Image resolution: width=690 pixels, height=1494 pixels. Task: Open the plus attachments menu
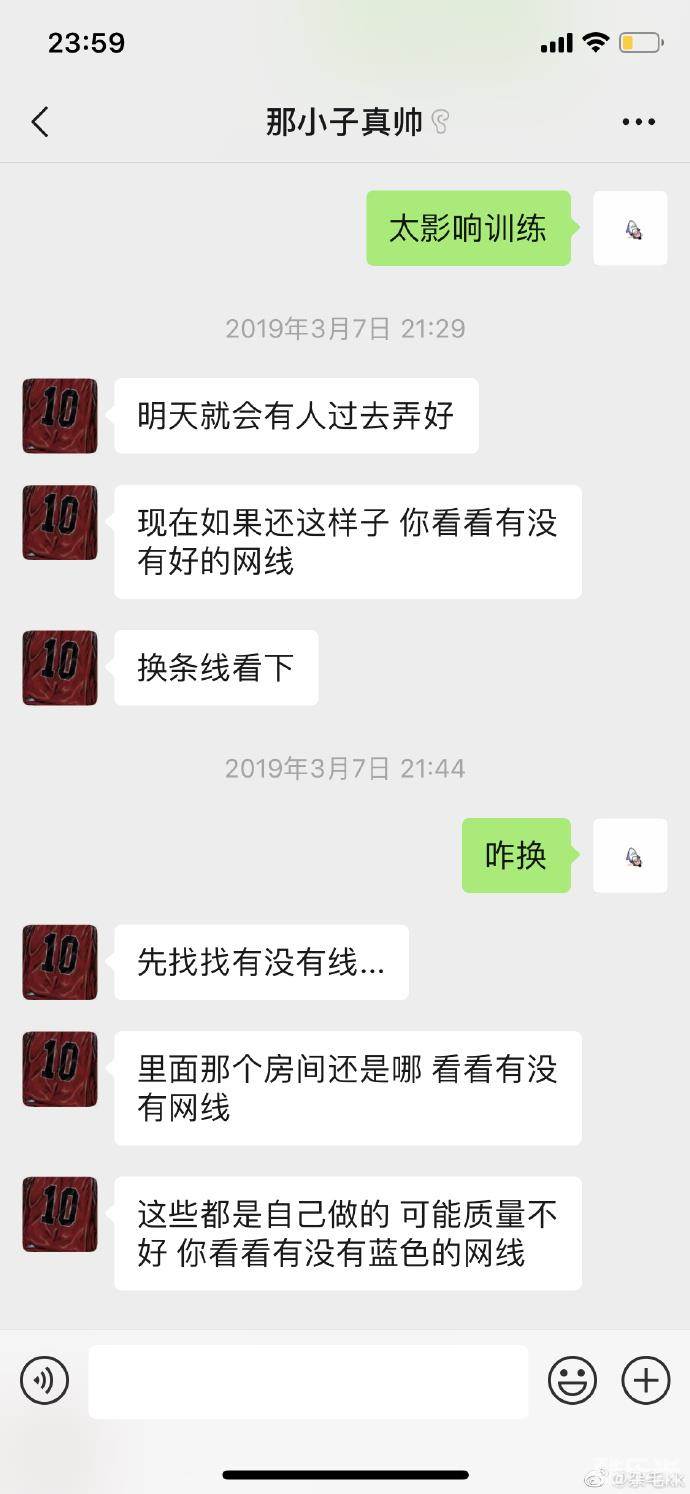tap(646, 1381)
